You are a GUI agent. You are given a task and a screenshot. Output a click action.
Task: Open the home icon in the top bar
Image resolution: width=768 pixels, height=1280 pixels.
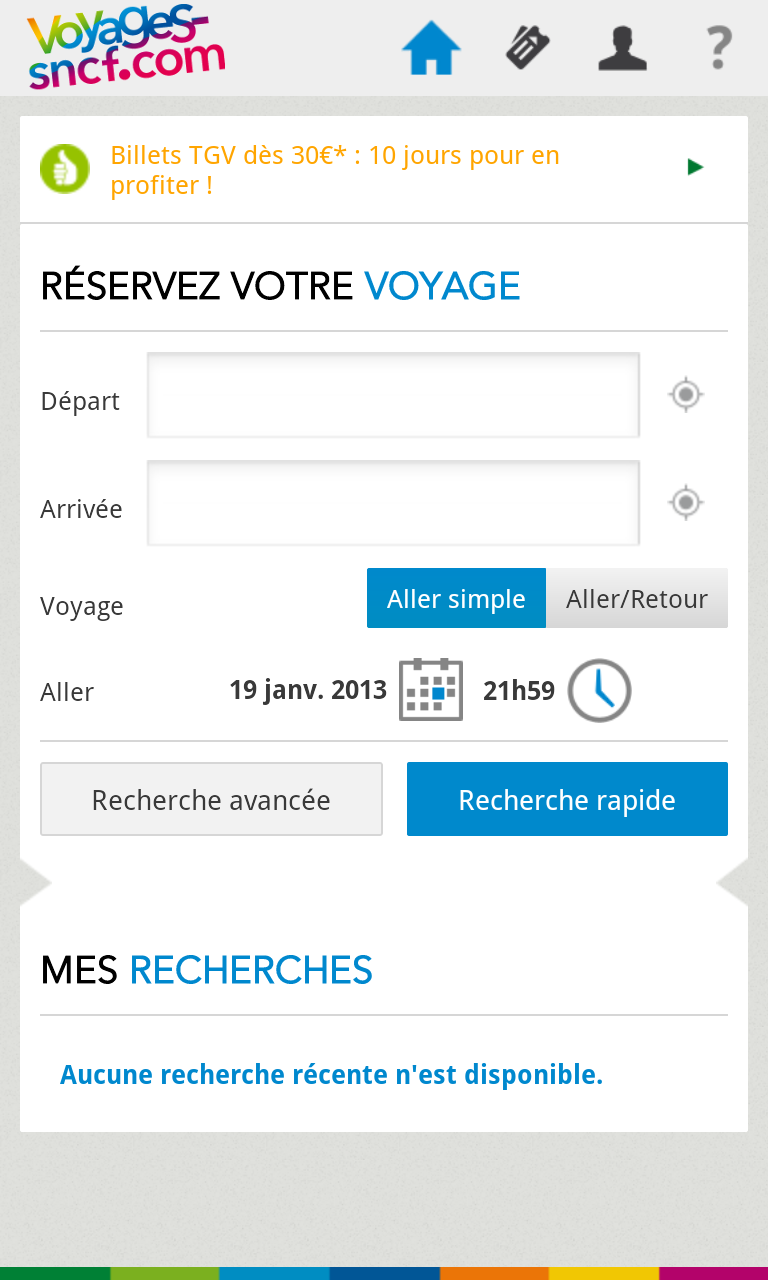tap(431, 47)
